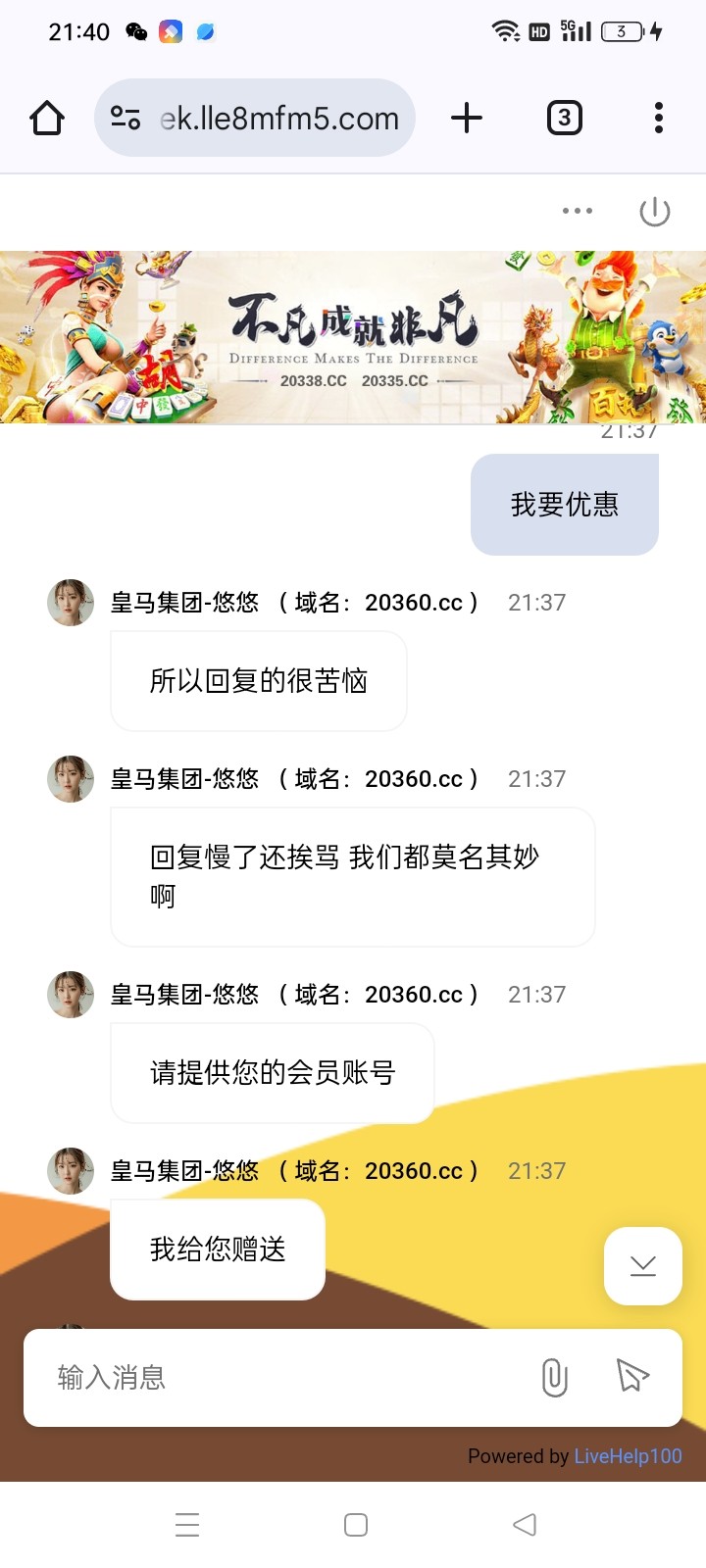Viewport: 706px width, 1568px height.
Task: Open the 20338.CC promotional banner
Action: tap(353, 337)
